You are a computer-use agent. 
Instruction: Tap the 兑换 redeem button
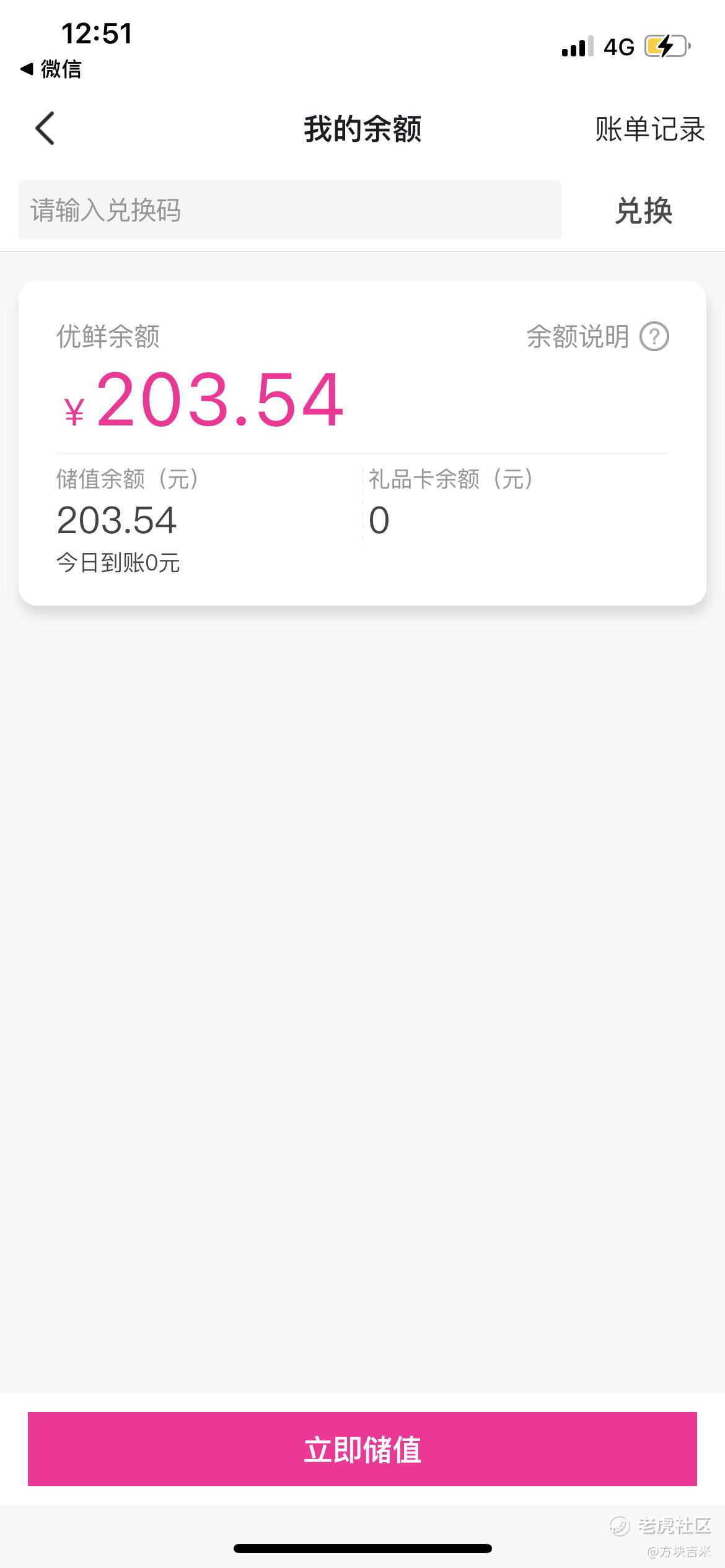pos(643,211)
